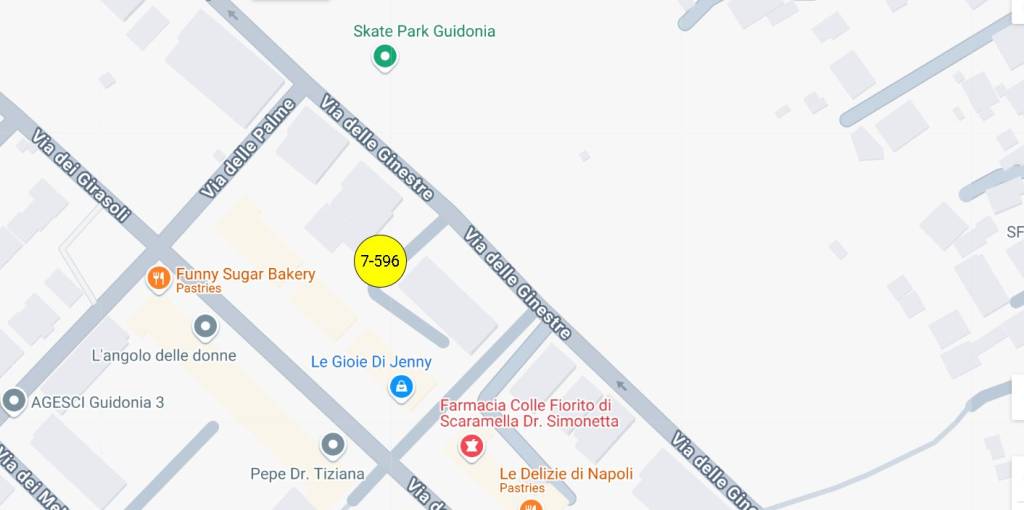Open the Farmacia Colle Fiorito pin

click(471, 446)
